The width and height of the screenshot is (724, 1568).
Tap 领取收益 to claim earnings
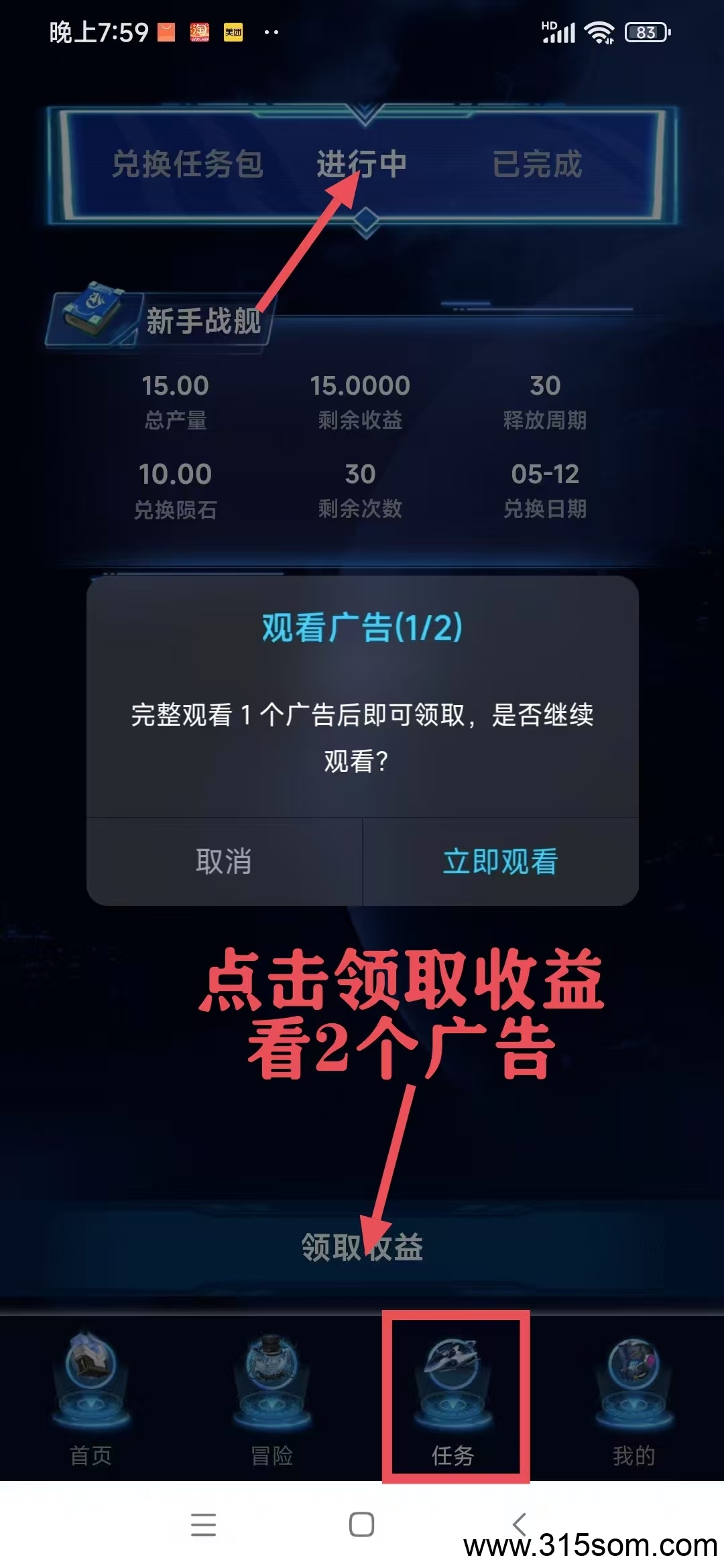pos(362,1247)
